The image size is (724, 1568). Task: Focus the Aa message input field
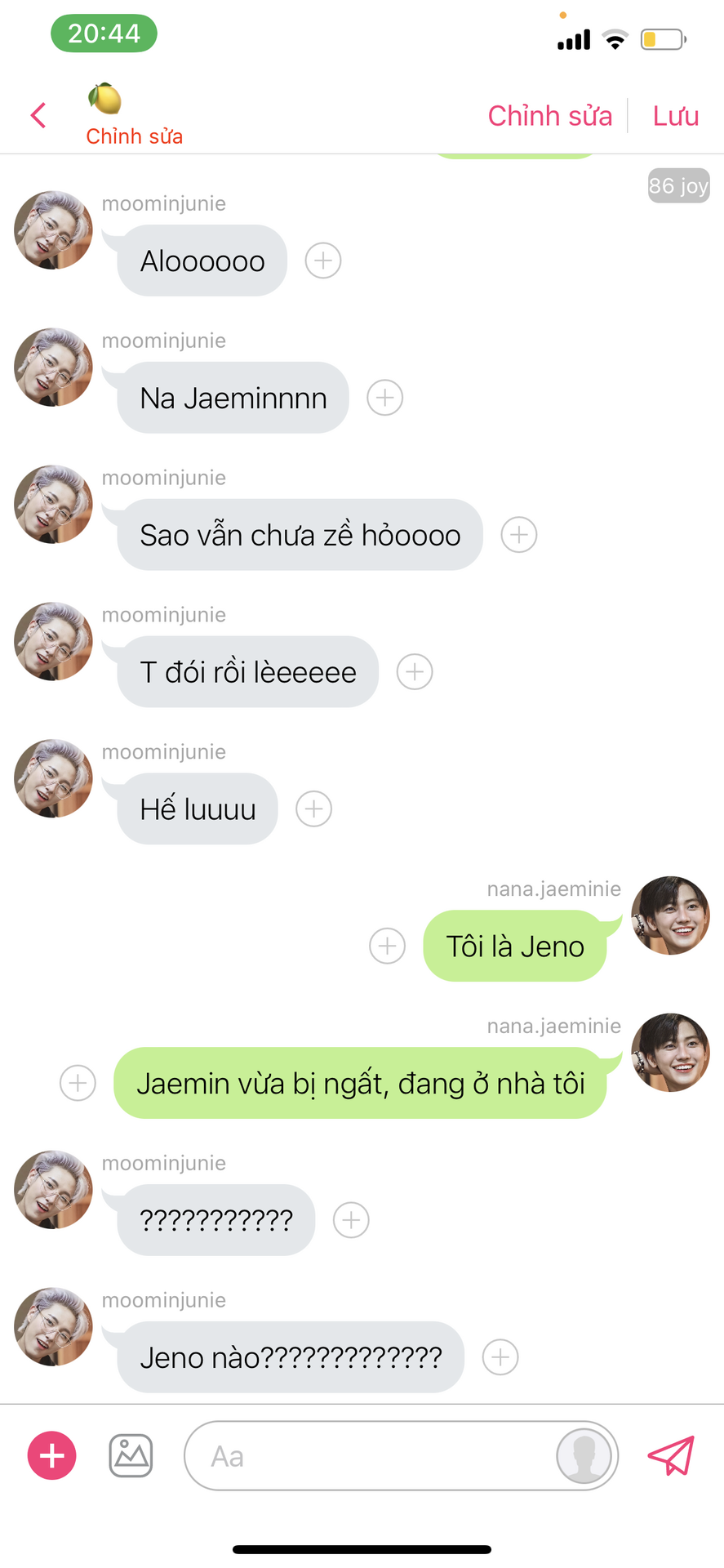click(x=367, y=1456)
